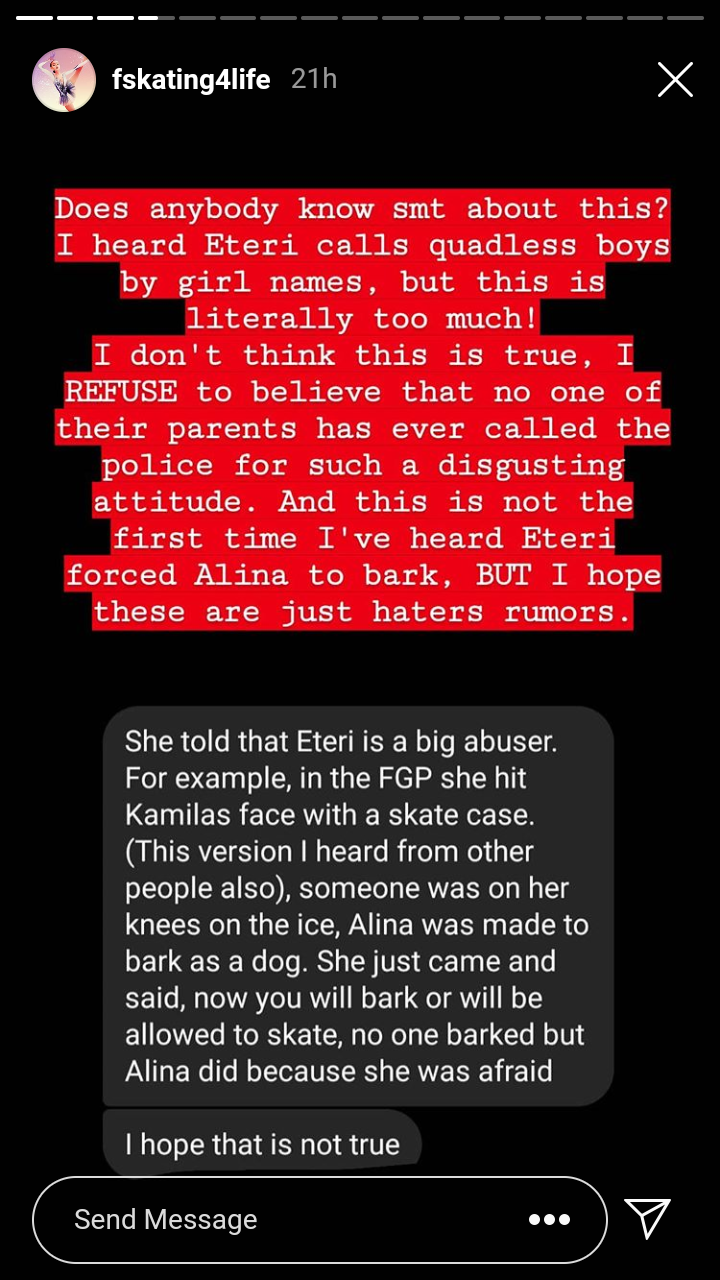Screen dimensions: 720x1280
Task: Open the fskating4life username
Action: [x=191, y=79]
